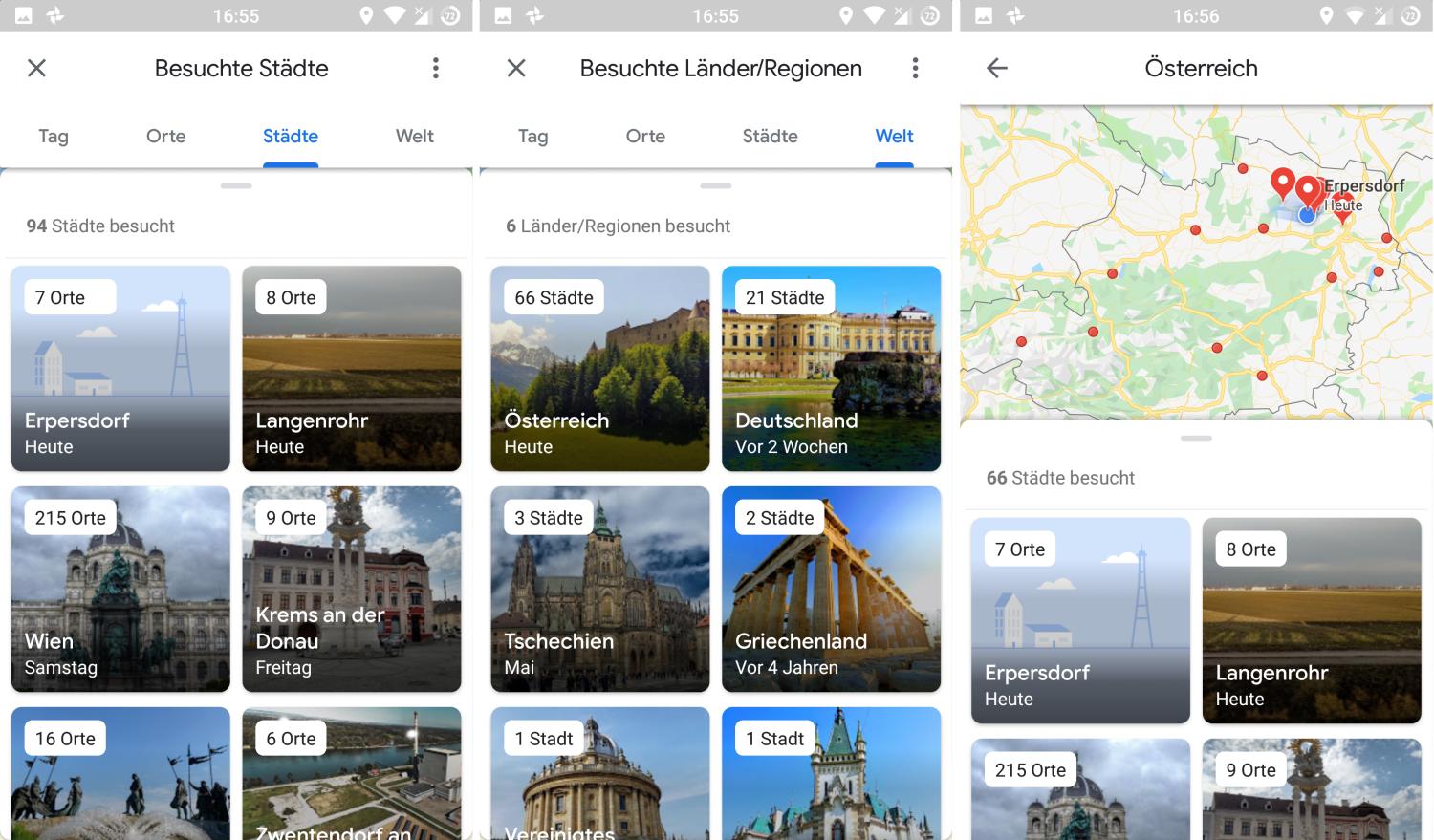The width and height of the screenshot is (1434, 840).
Task: Close the Besuchte Länder/Regionen screen
Action: pos(516,68)
